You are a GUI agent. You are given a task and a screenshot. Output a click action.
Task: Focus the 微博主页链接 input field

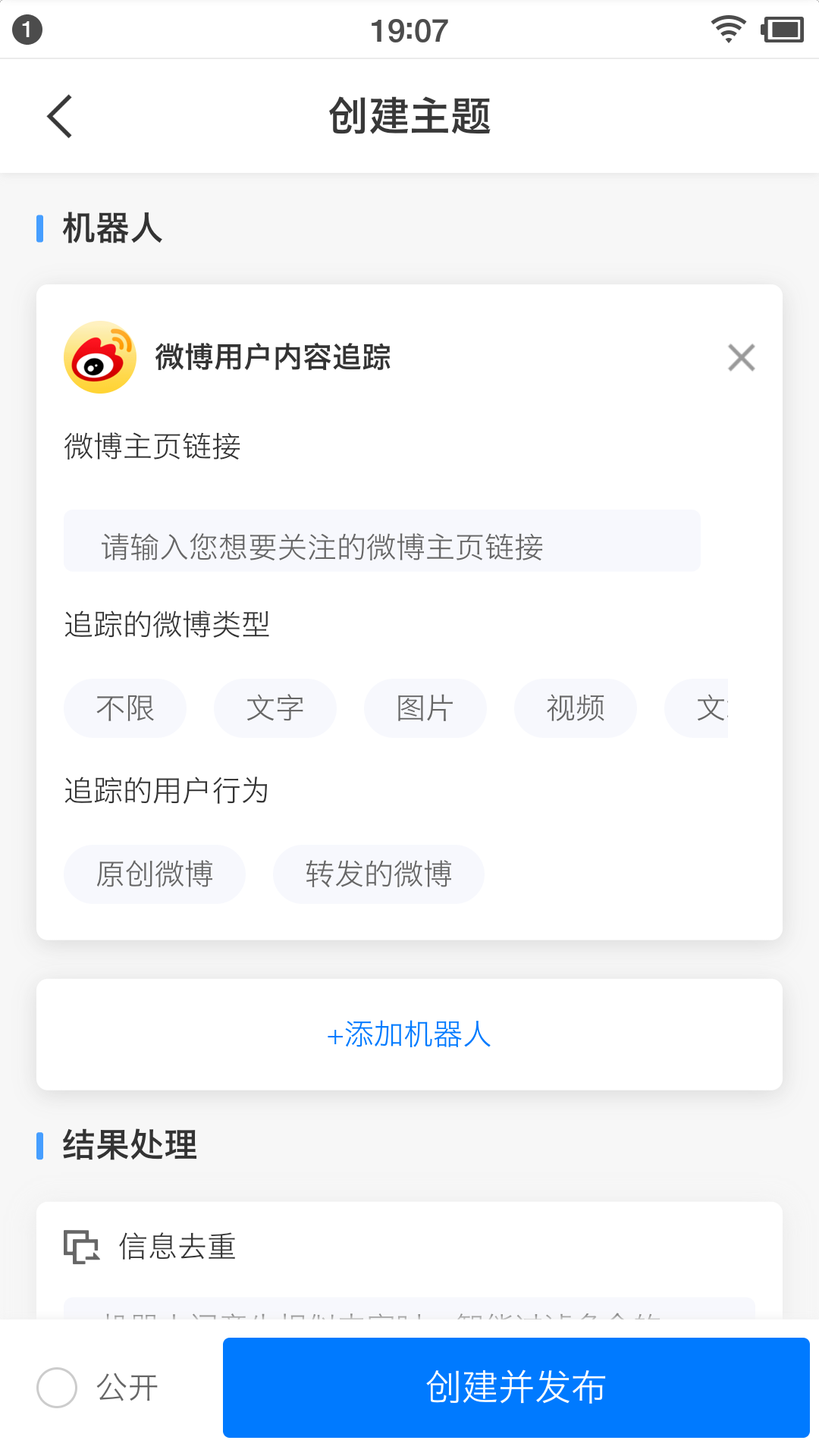click(381, 541)
